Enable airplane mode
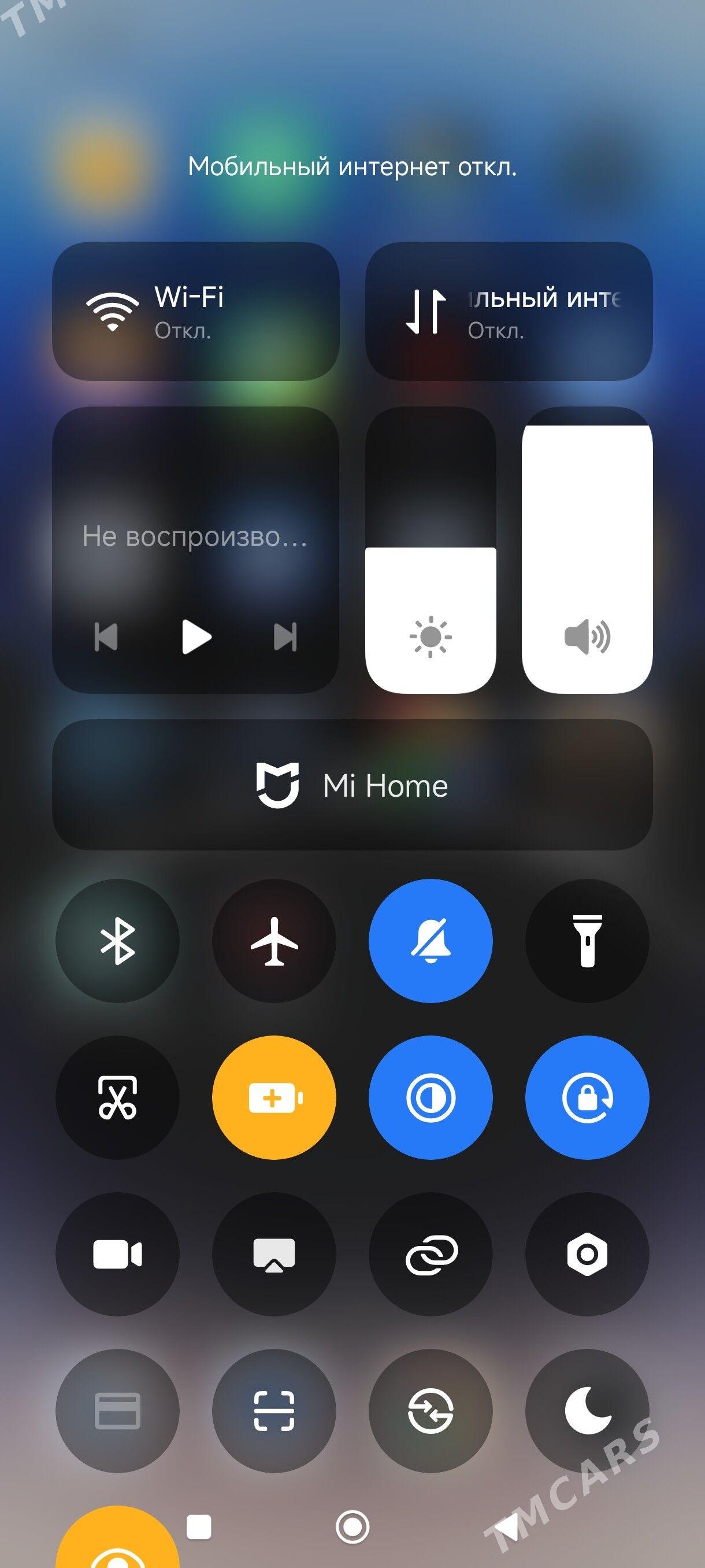705x1568 pixels. pos(274,941)
